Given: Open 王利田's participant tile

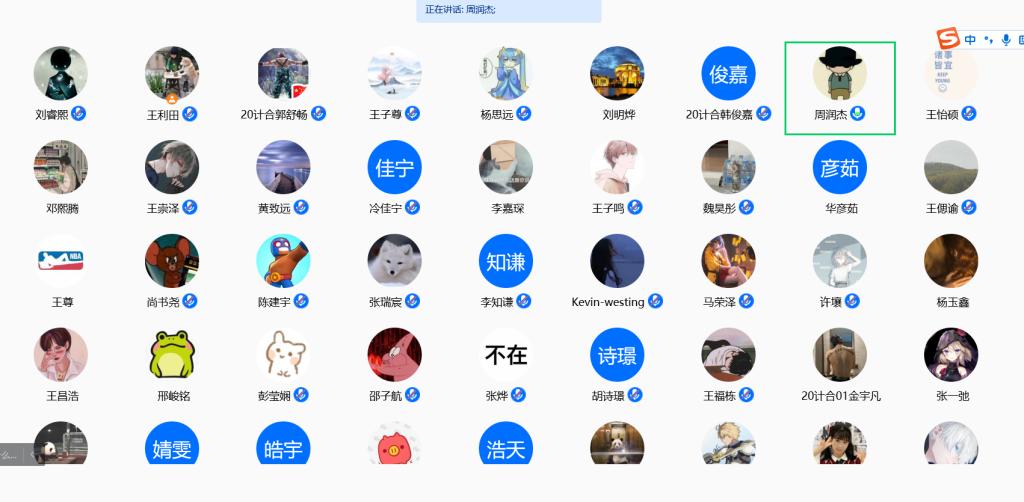Looking at the screenshot, I should point(172,74).
